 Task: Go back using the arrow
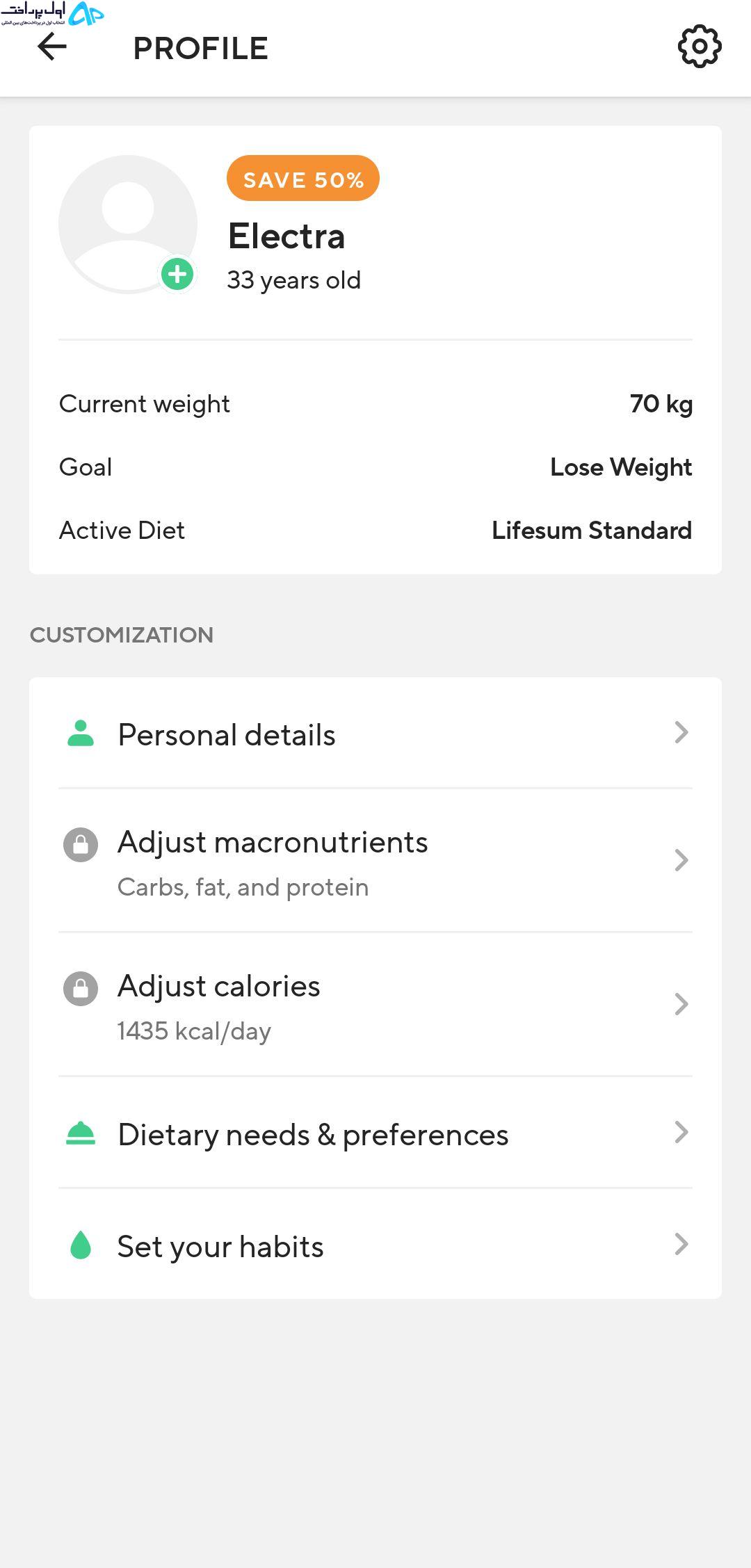pyautogui.click(x=52, y=47)
